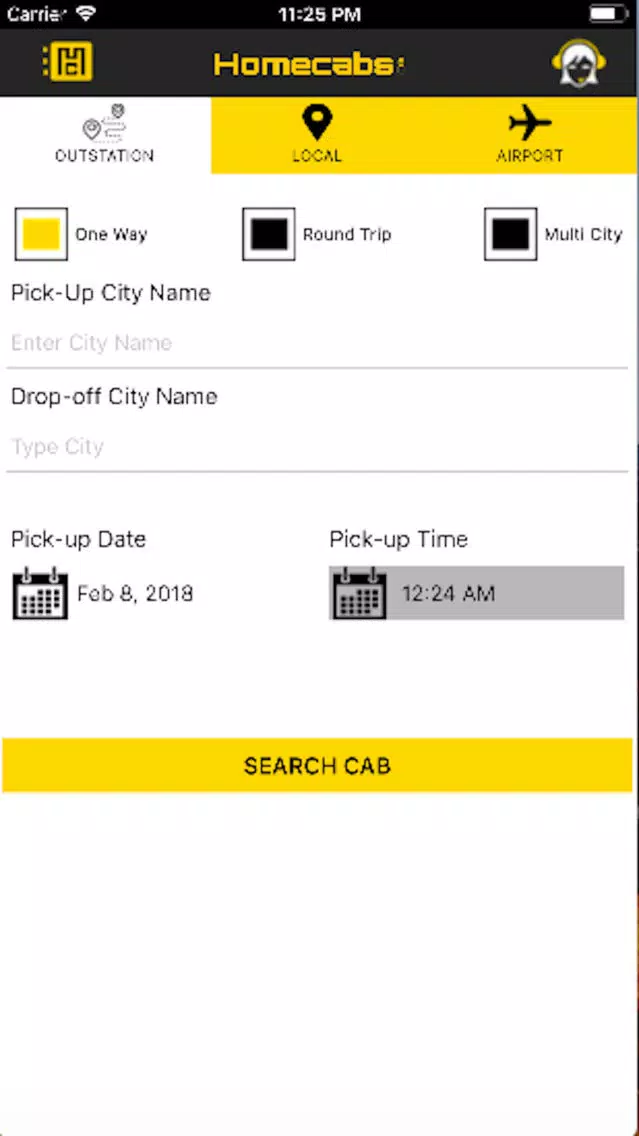
Task: Switch to the Local tab
Action: tap(317, 135)
